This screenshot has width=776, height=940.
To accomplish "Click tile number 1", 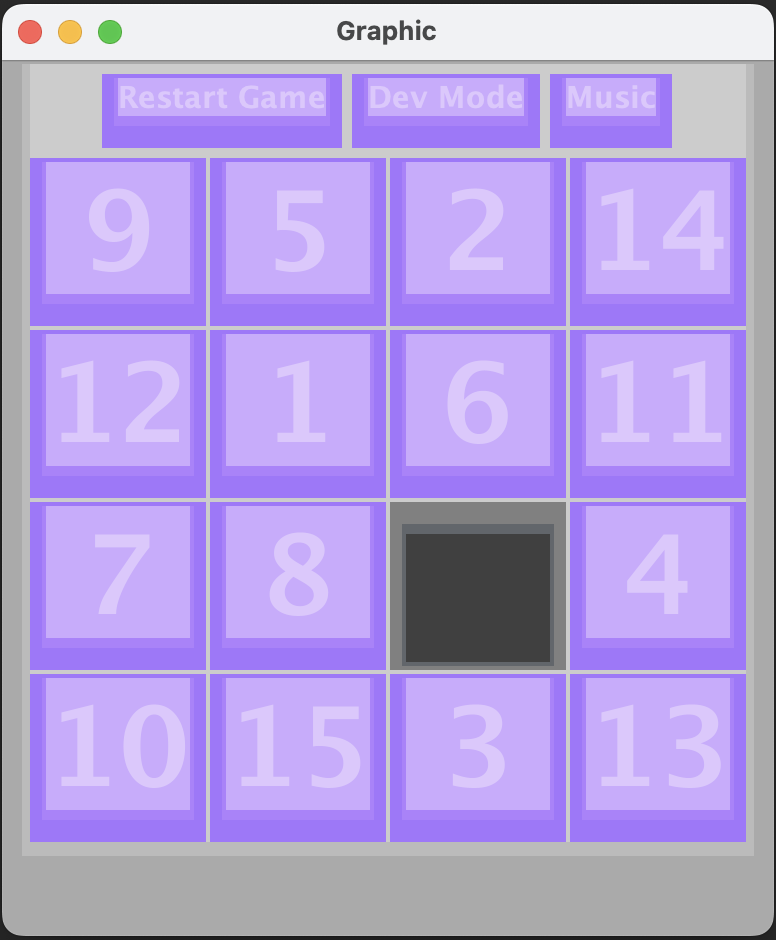I will click(x=298, y=413).
